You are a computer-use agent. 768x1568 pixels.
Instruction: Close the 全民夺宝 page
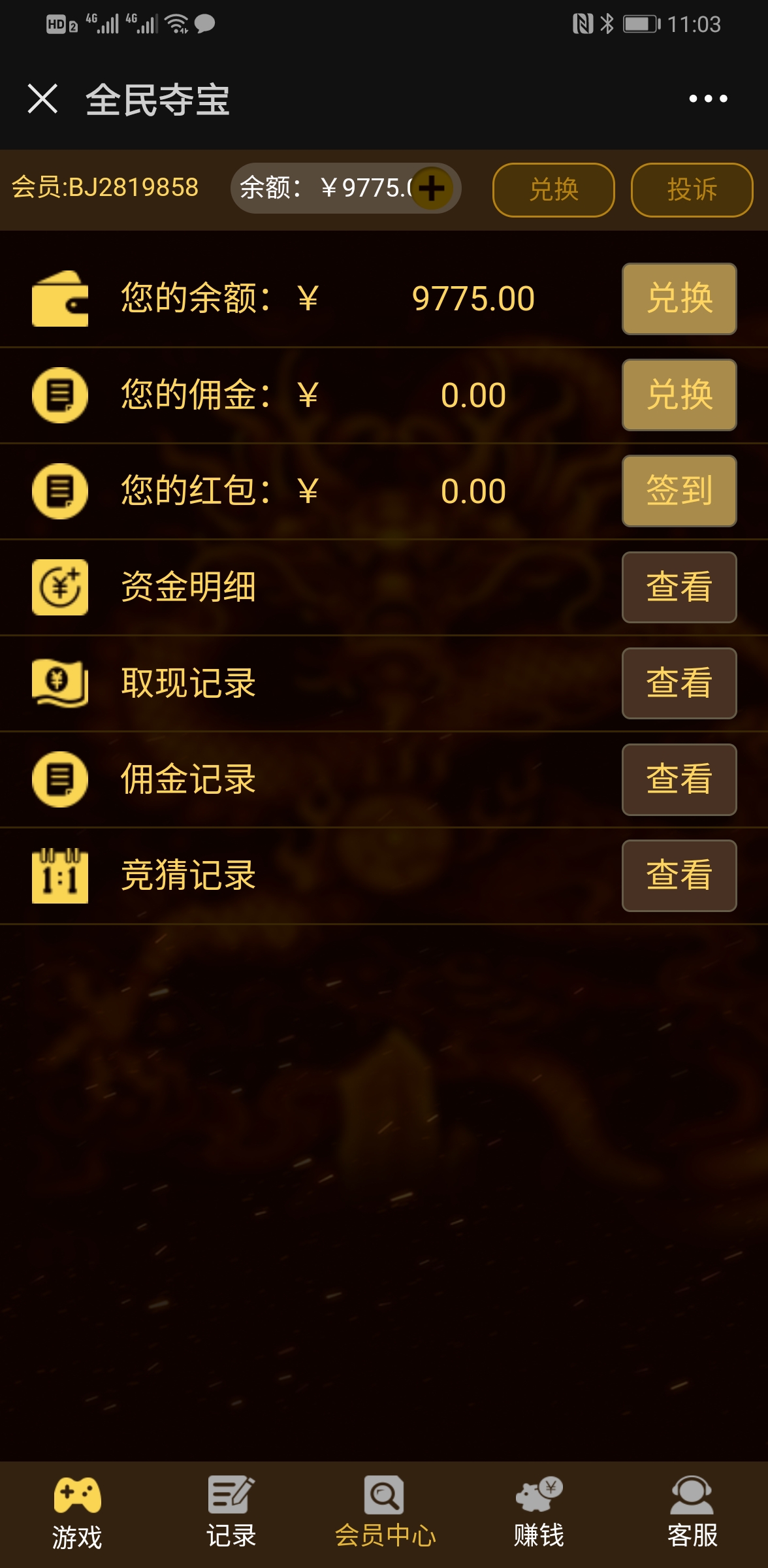(42, 99)
